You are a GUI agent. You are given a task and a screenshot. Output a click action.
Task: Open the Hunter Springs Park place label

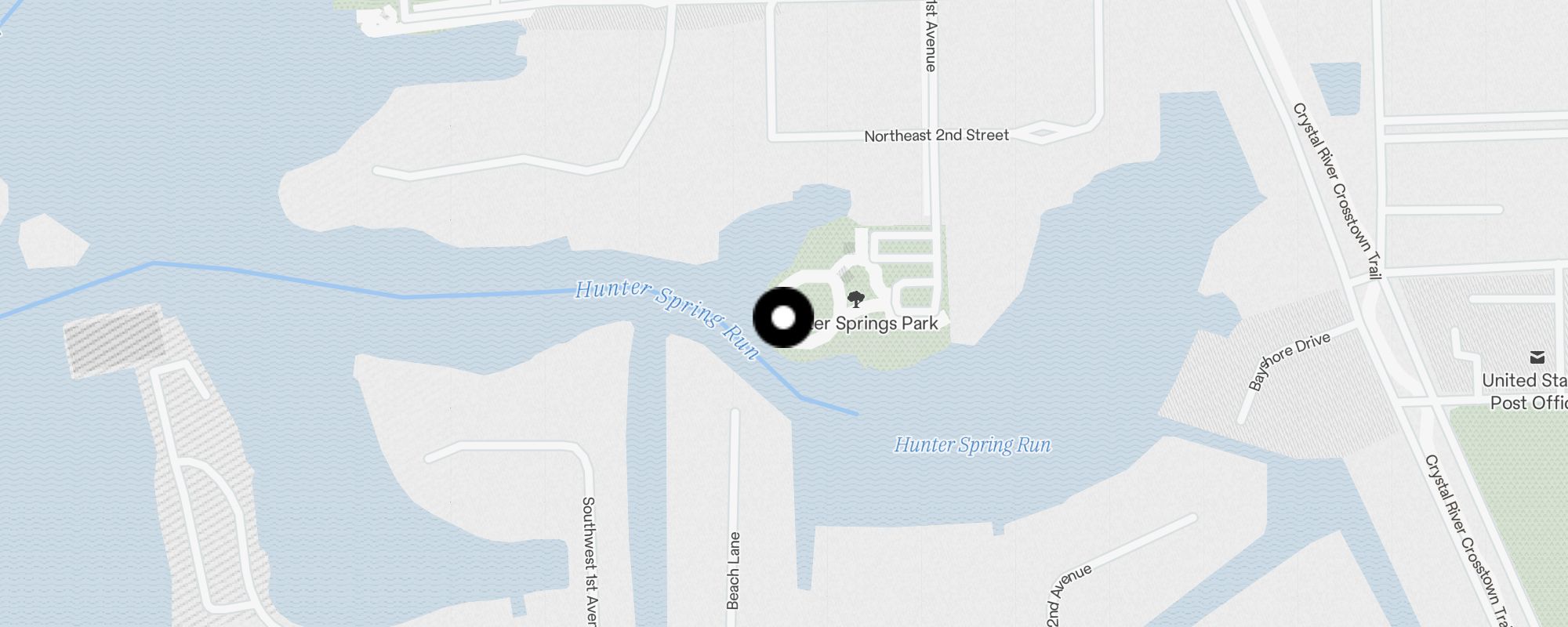pyautogui.click(x=877, y=323)
